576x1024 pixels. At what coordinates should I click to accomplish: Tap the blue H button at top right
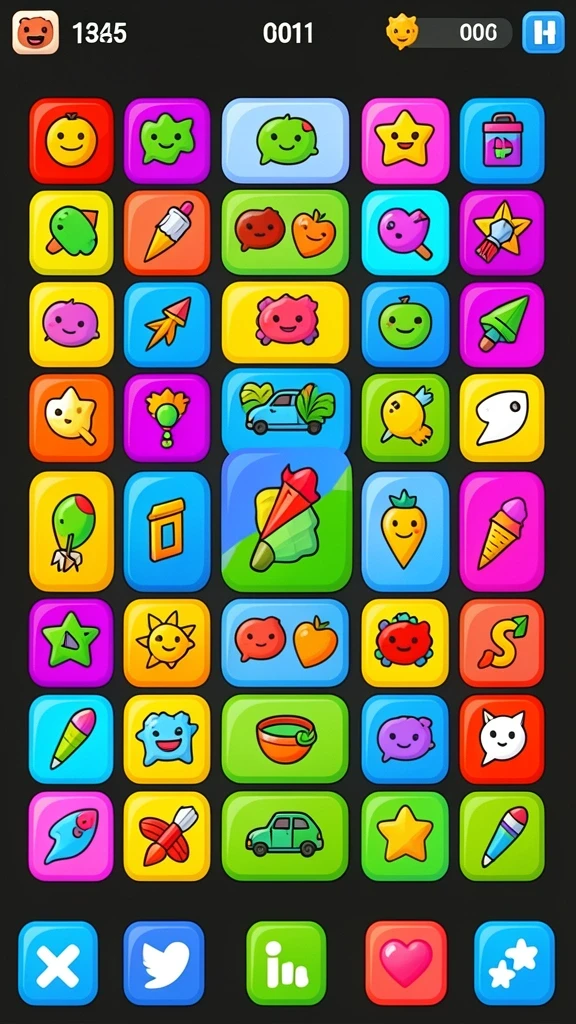point(543,32)
